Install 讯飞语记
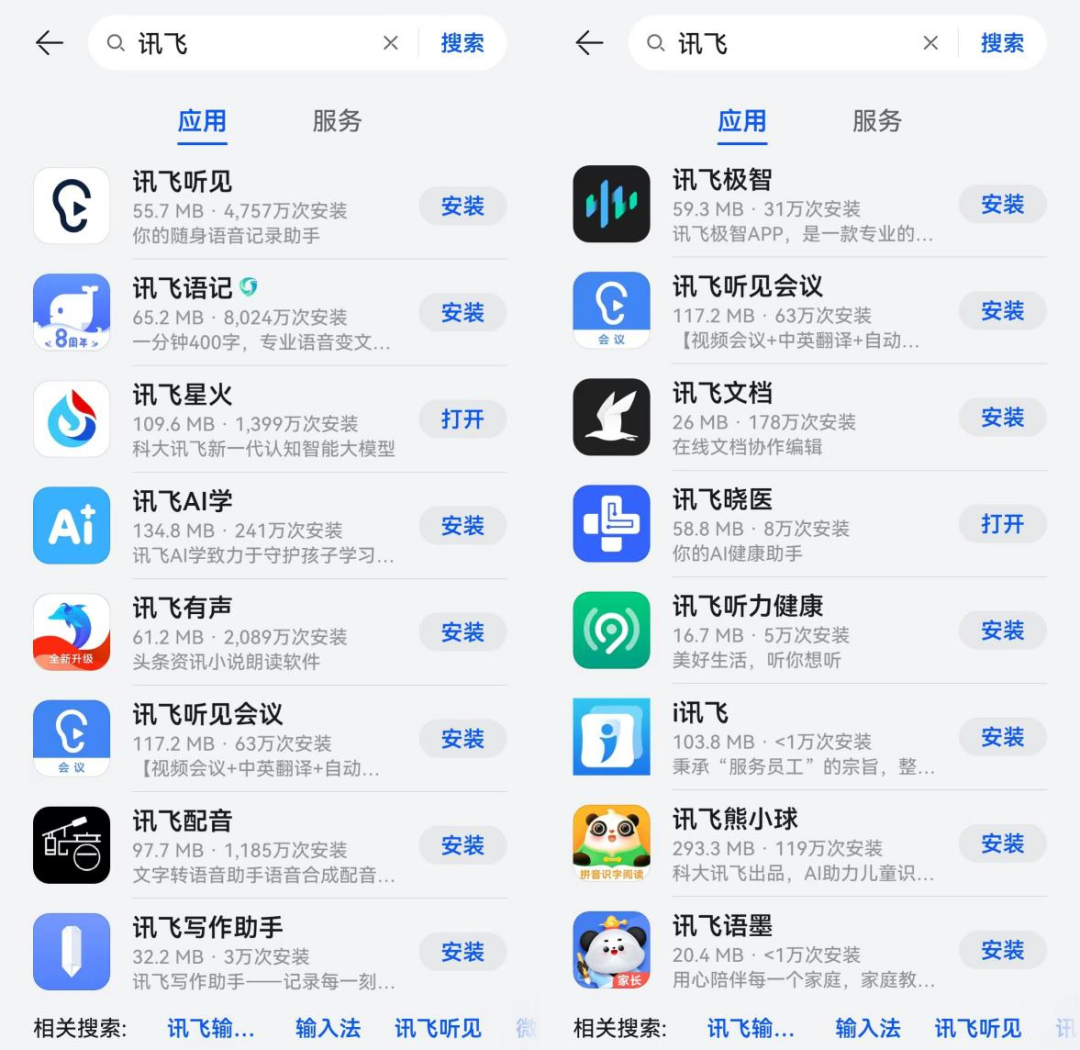This screenshot has width=1080, height=1050. click(462, 313)
